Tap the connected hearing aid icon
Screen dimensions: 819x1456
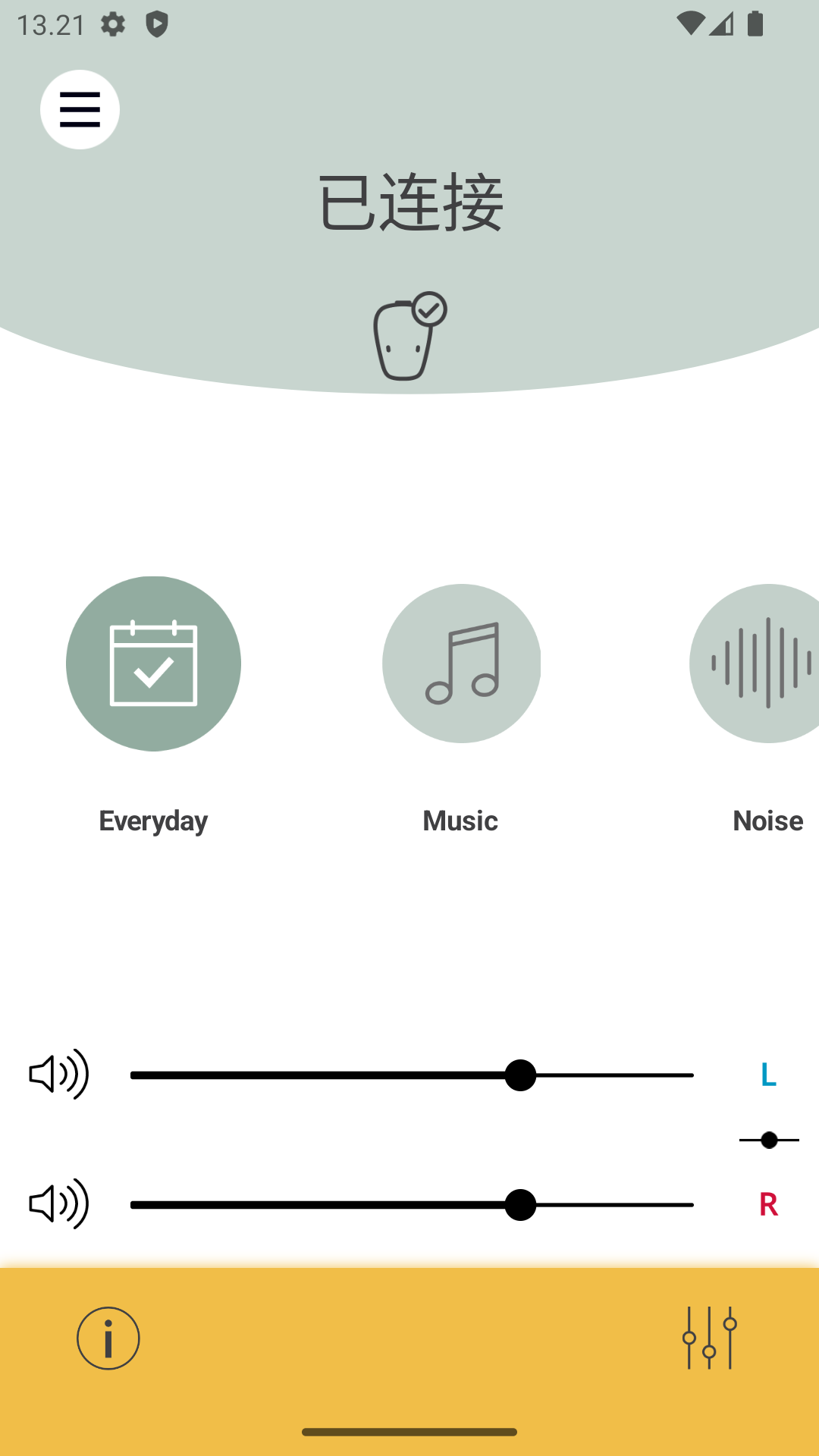[x=409, y=337]
